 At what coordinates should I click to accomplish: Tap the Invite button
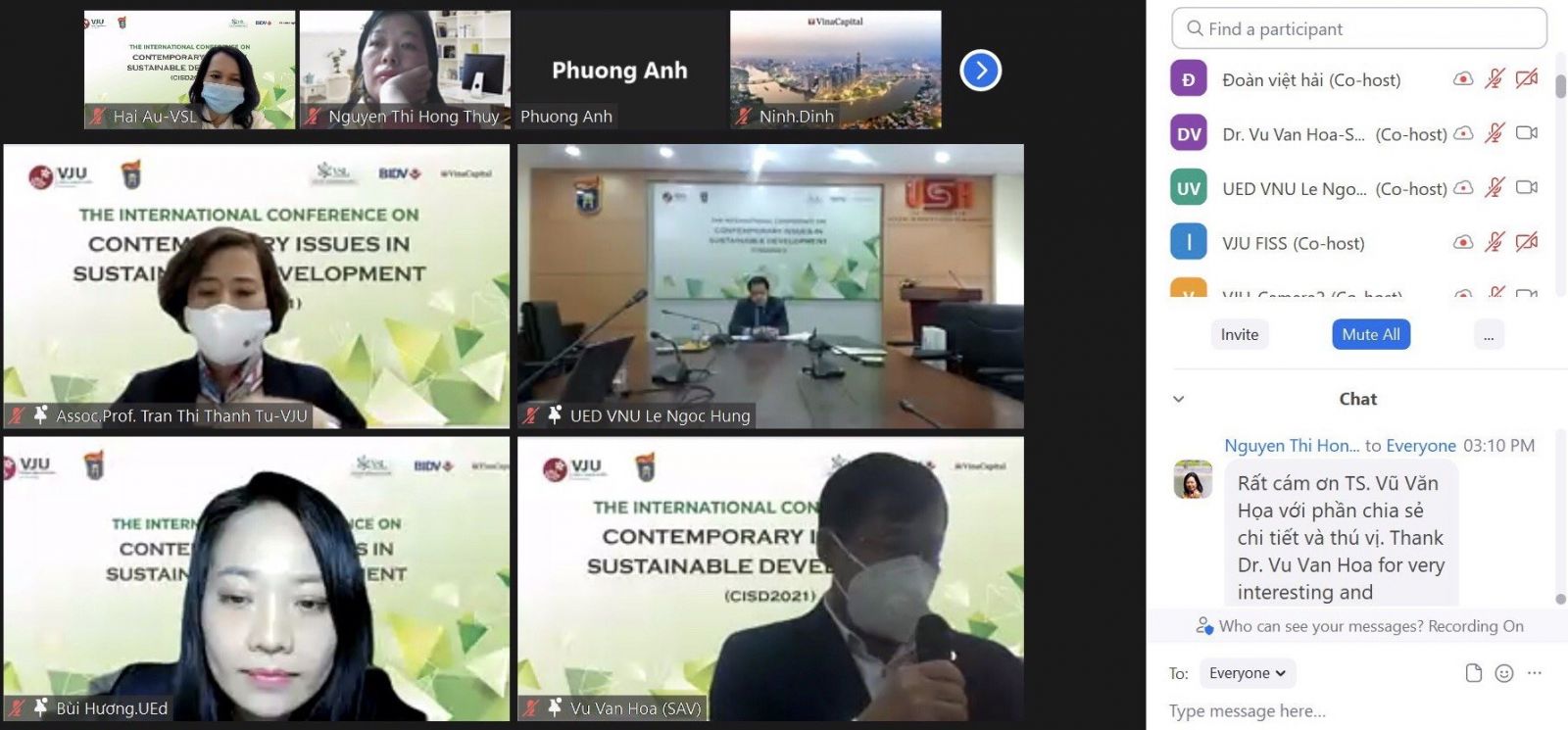[x=1239, y=335]
